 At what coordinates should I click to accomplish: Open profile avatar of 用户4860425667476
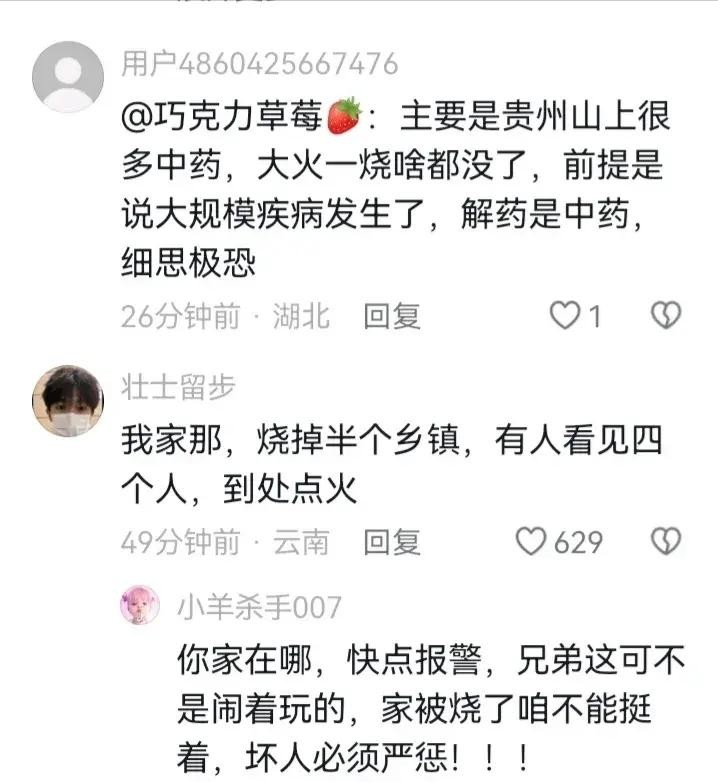coord(68,77)
